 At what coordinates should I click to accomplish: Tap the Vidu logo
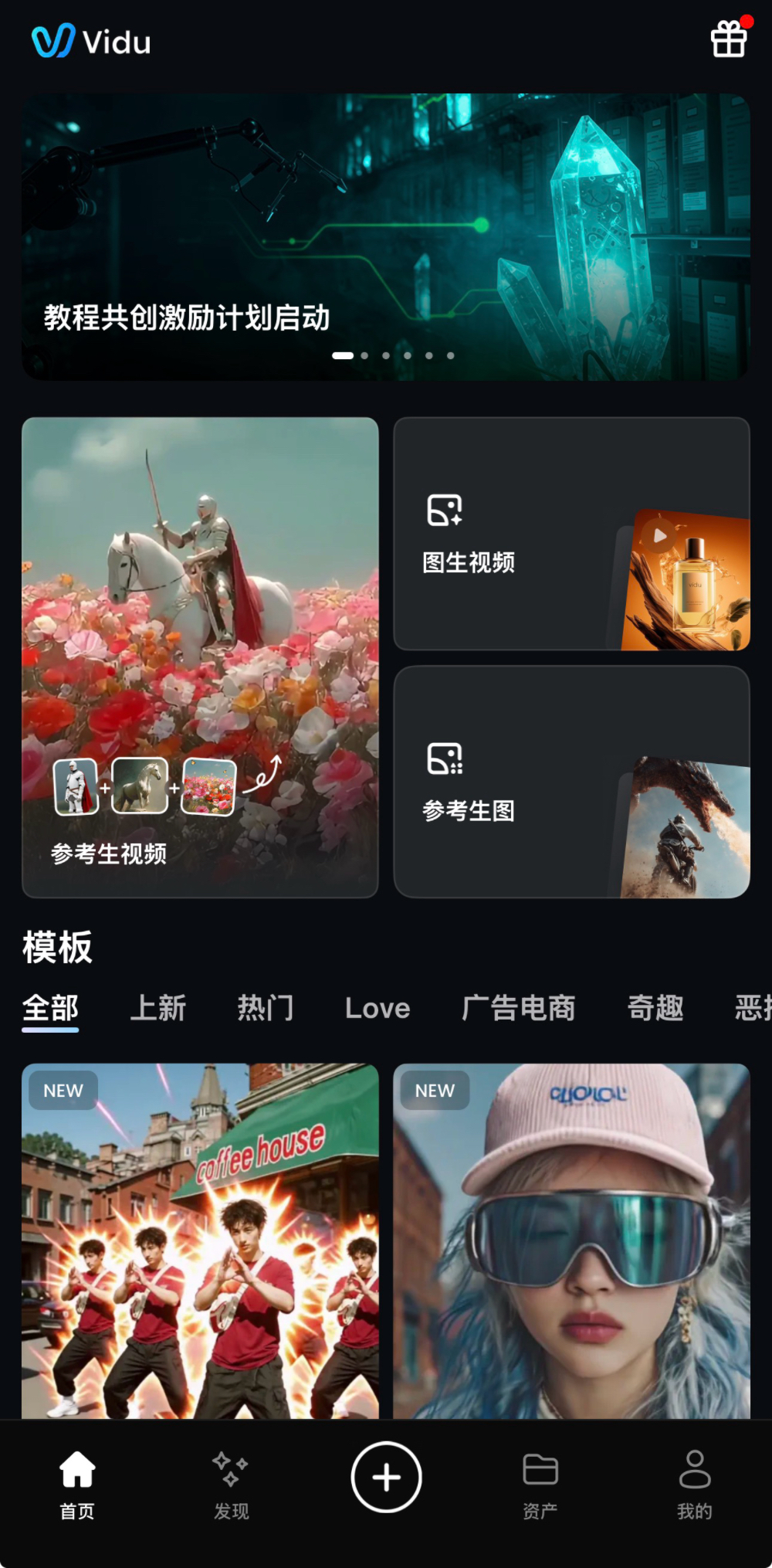(x=89, y=42)
